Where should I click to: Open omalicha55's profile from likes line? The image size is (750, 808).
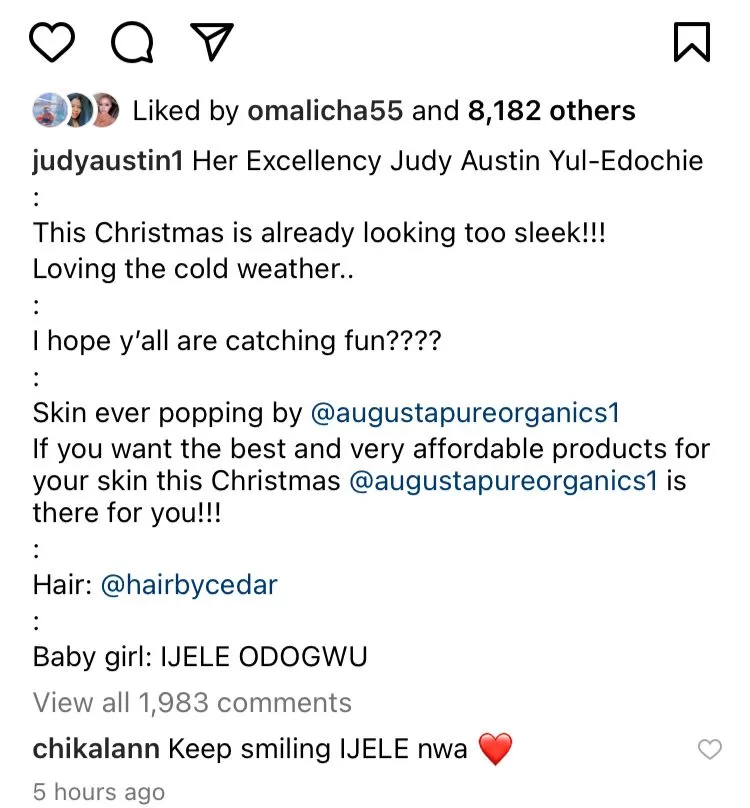[x=325, y=110]
